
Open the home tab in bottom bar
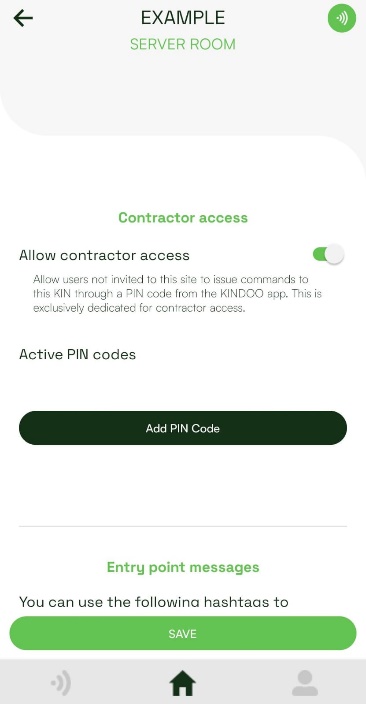(182, 684)
